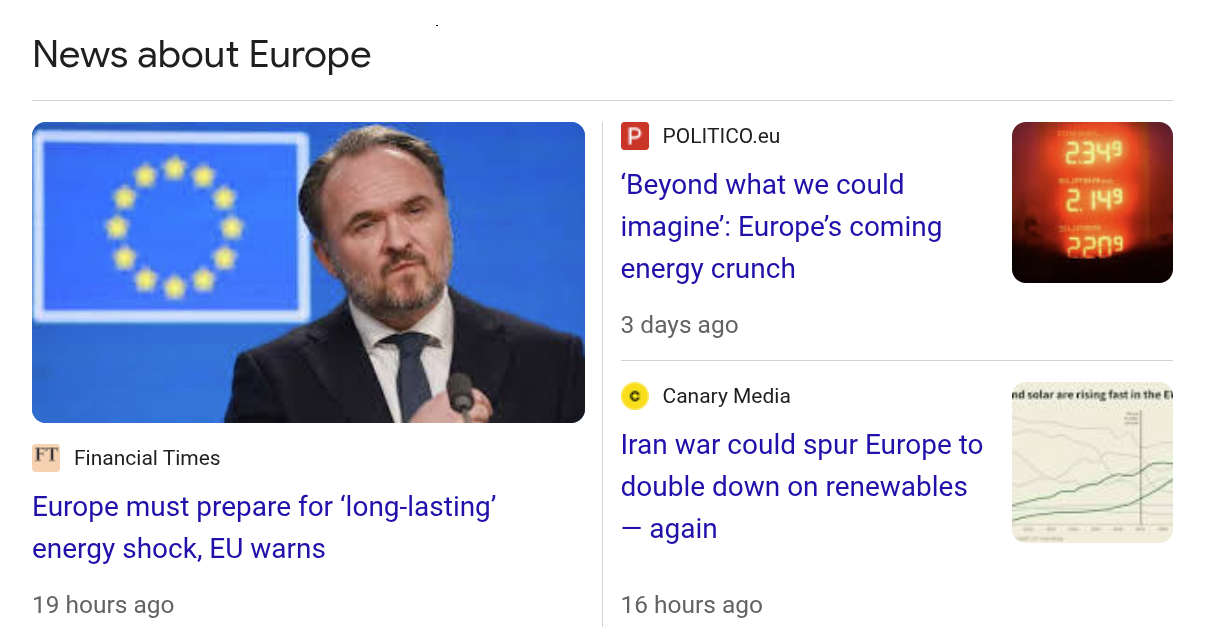The width and height of the screenshot is (1209, 627).
Task: Tap the fuel price sign thumbnail
Action: pos(1092,202)
